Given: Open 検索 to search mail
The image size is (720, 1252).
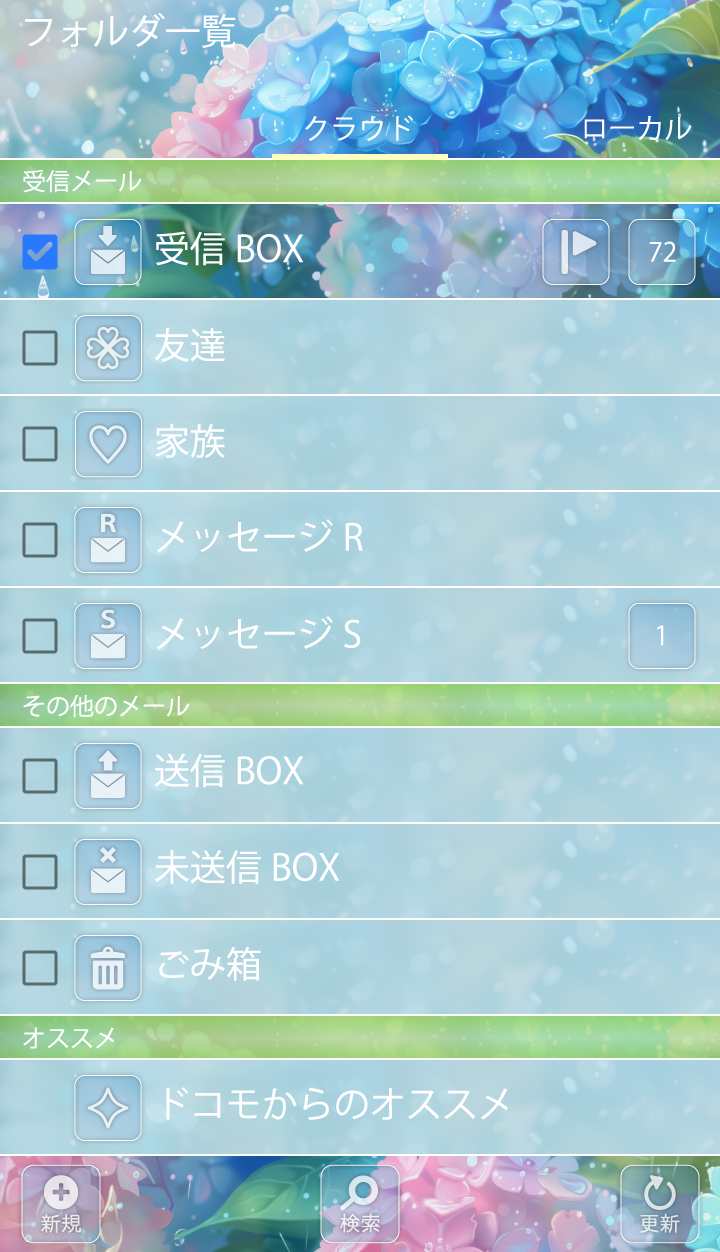Looking at the screenshot, I should [x=360, y=1204].
